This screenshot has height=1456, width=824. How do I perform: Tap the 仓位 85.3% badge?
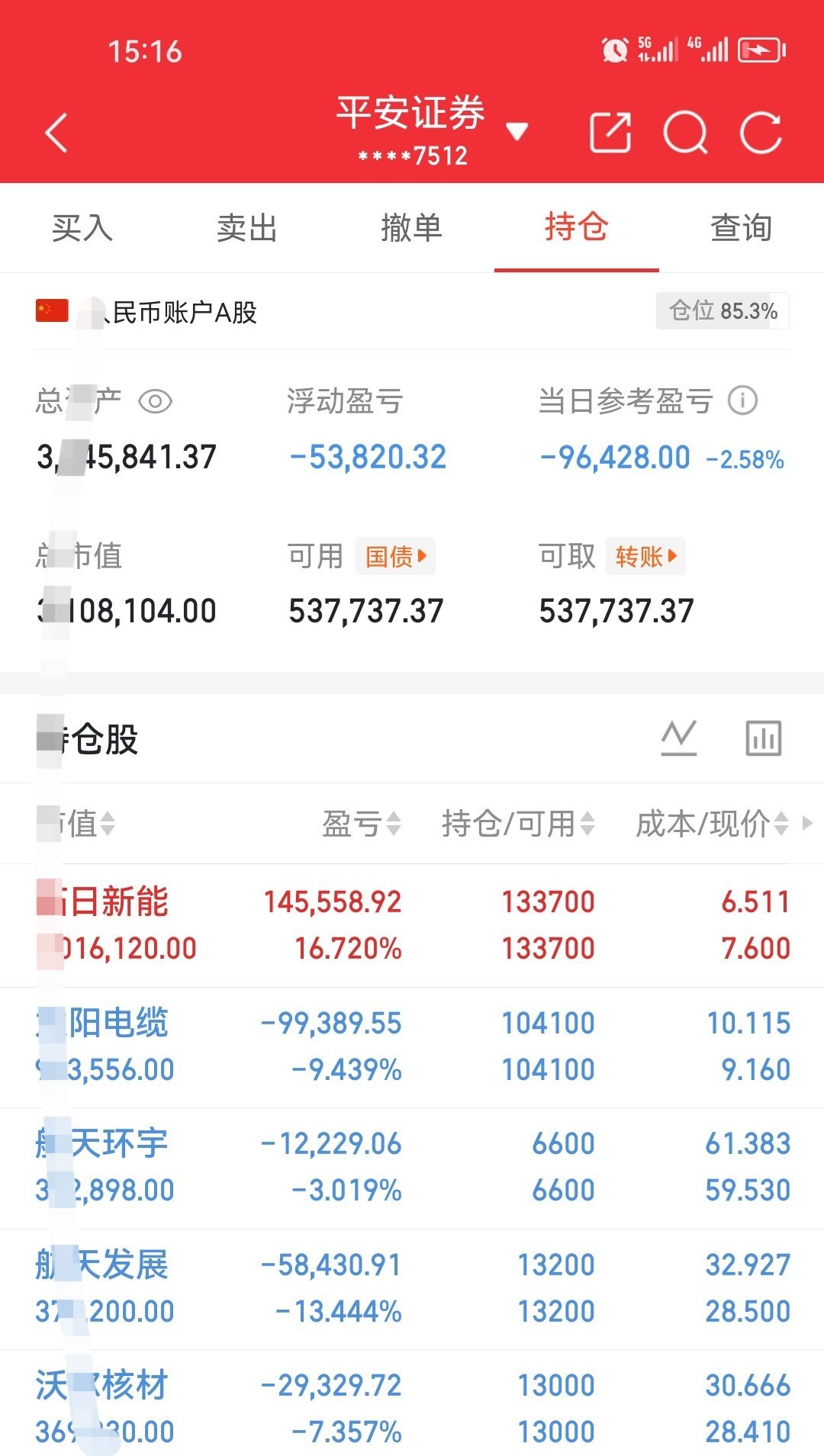coord(719,311)
